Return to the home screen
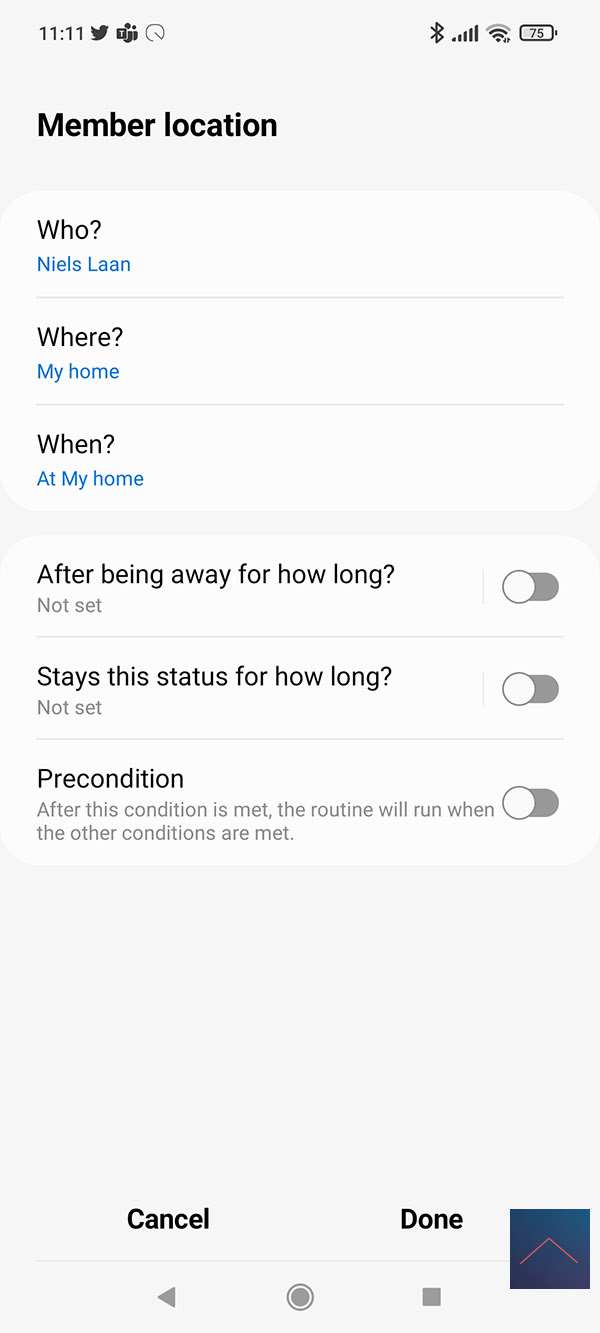The width and height of the screenshot is (600, 1333). [x=299, y=1297]
